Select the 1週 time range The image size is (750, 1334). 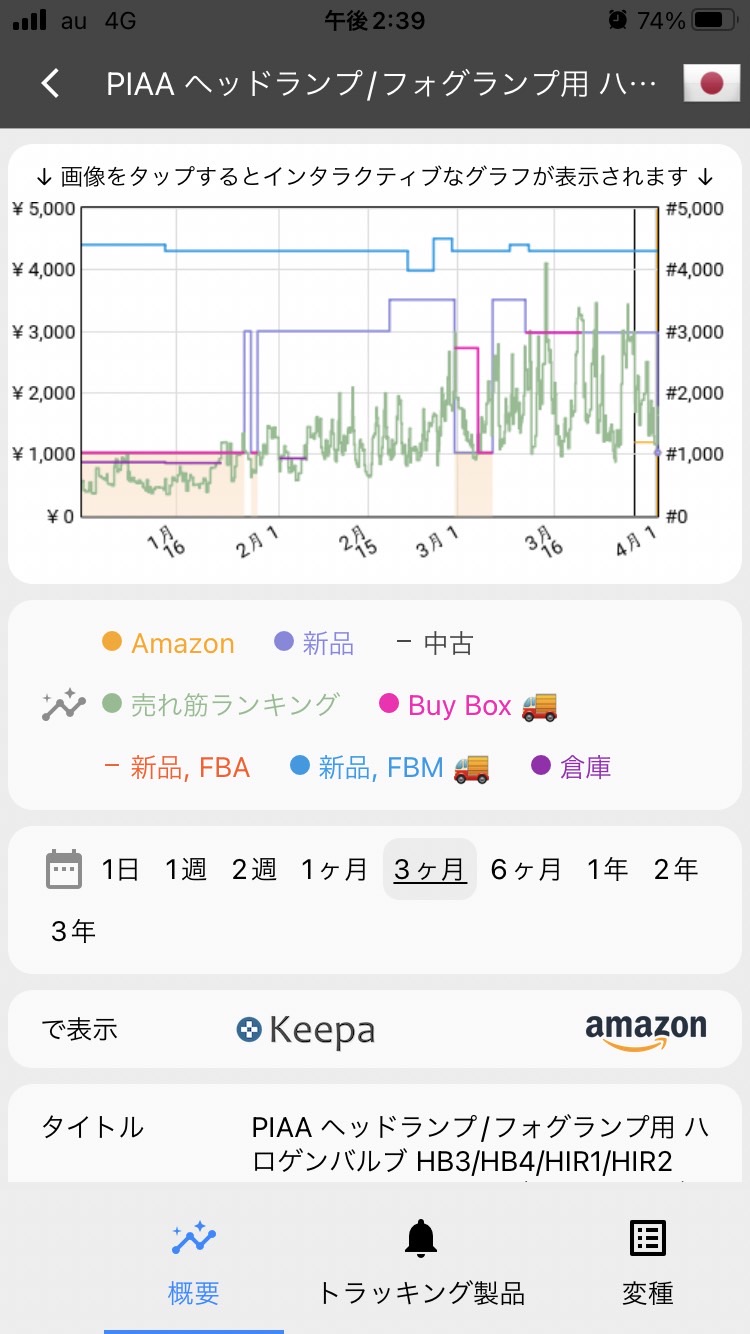pyautogui.click(x=186, y=869)
